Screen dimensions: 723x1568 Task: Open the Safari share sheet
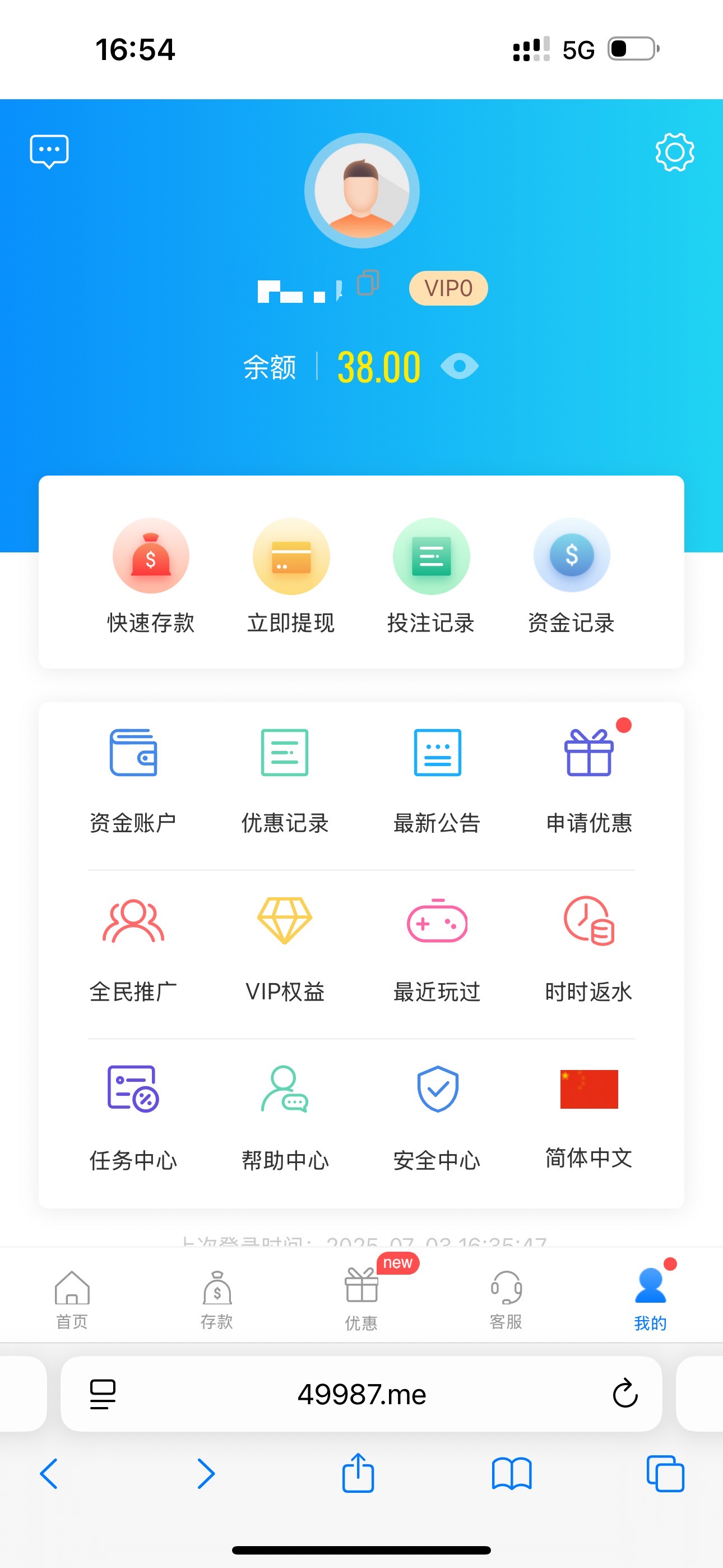tap(358, 1474)
